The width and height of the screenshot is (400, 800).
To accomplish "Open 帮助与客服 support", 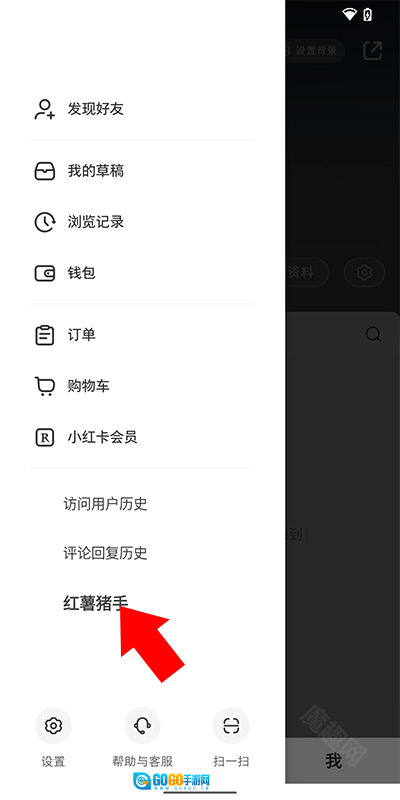I will [142, 737].
